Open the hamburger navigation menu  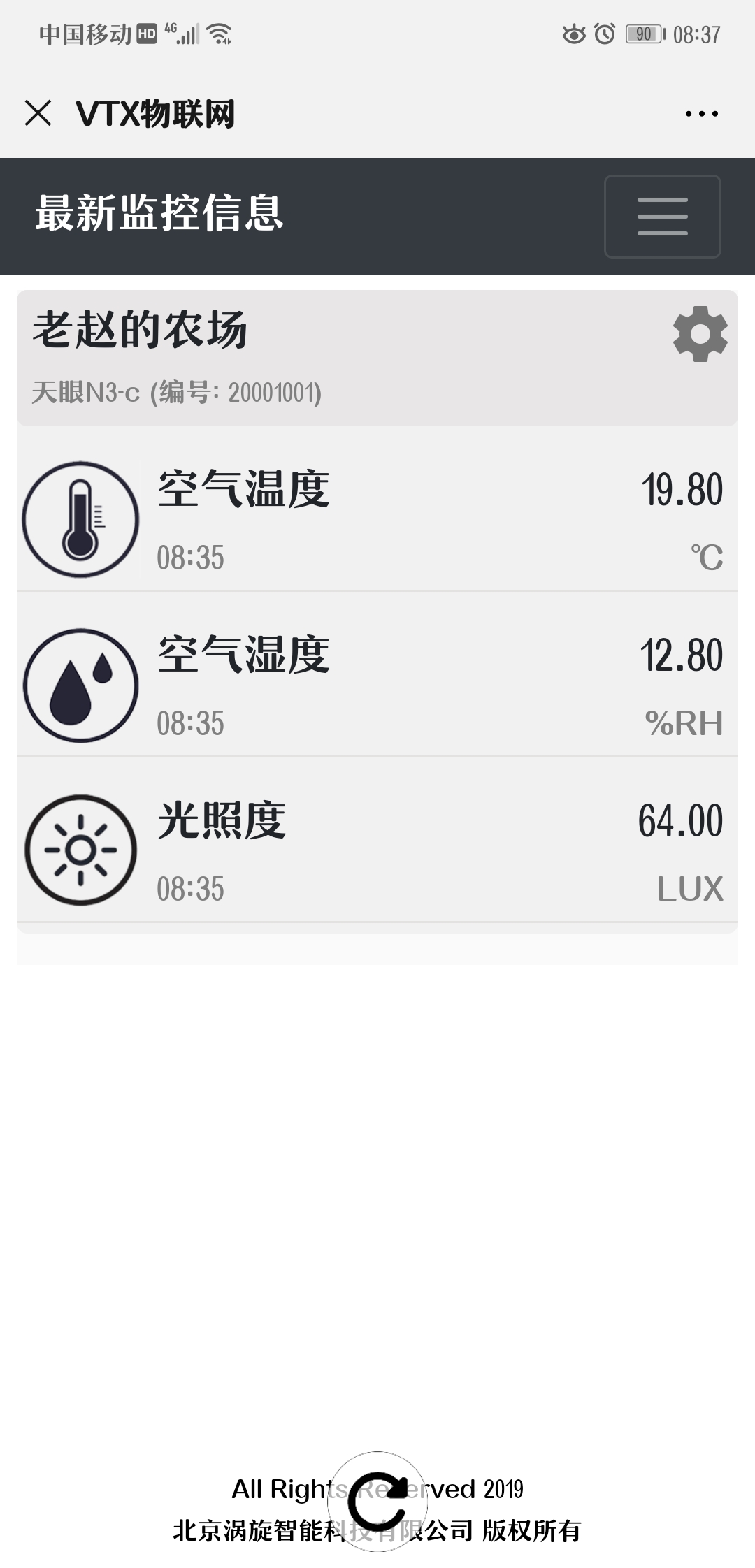click(x=662, y=216)
